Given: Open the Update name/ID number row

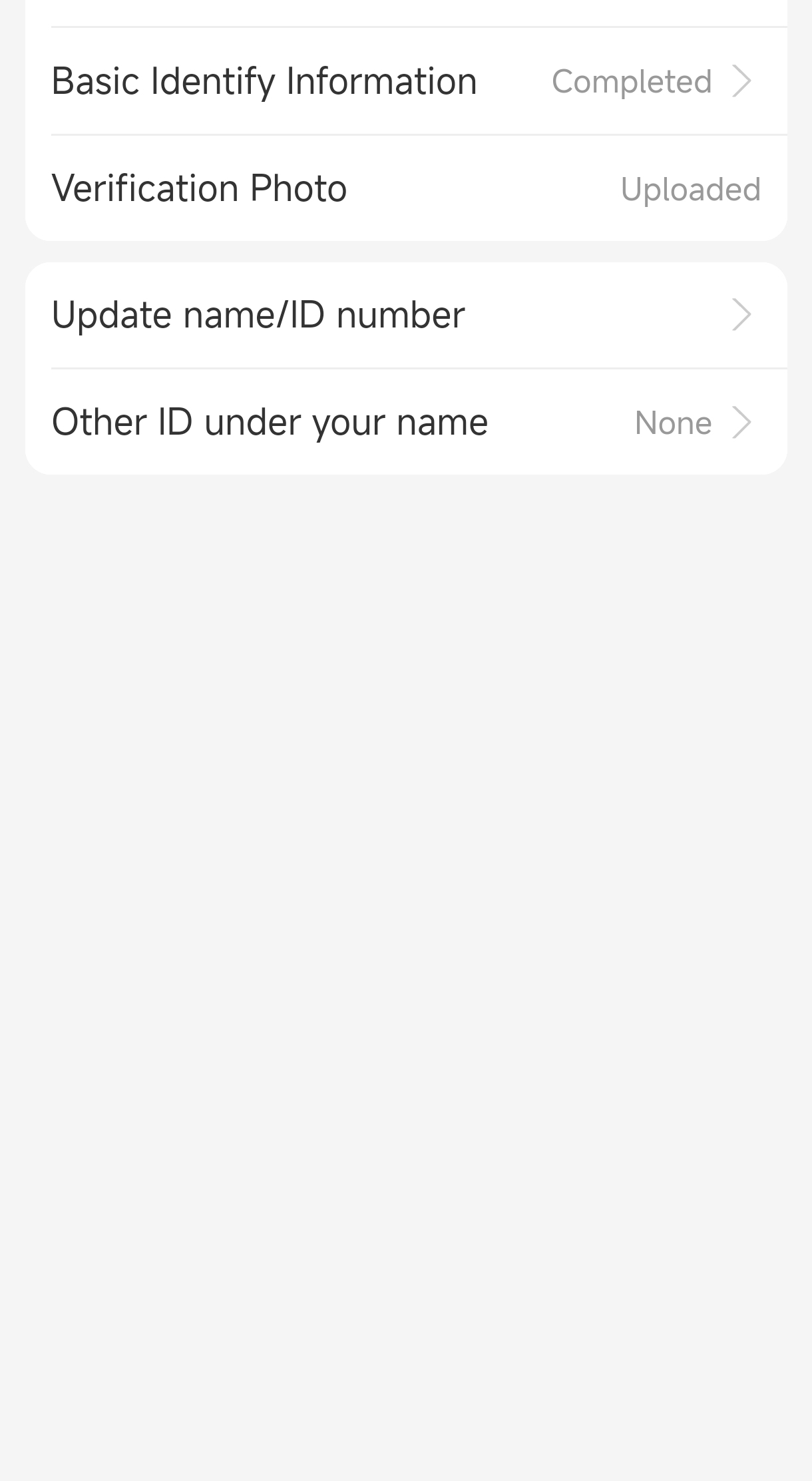Looking at the screenshot, I should 405,315.
